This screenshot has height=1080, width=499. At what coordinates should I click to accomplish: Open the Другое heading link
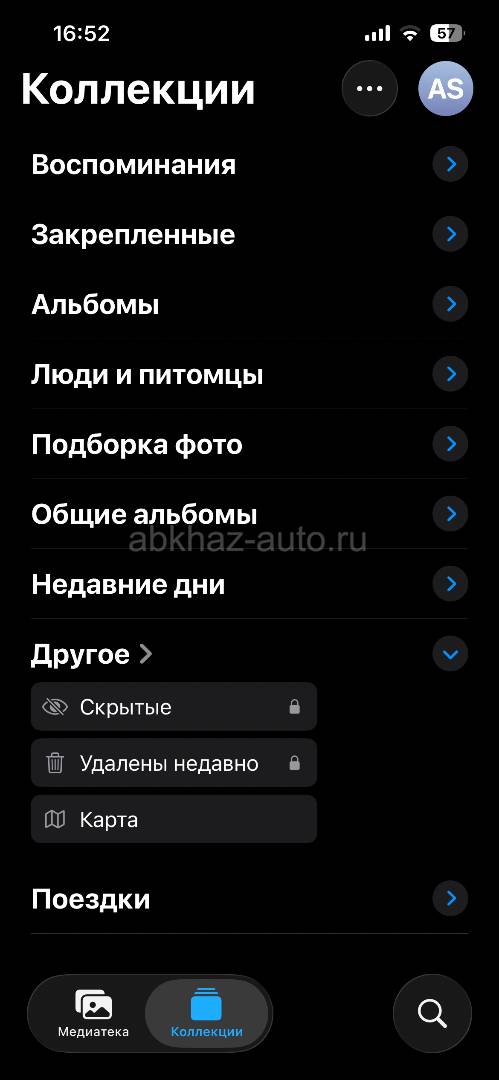tap(92, 654)
